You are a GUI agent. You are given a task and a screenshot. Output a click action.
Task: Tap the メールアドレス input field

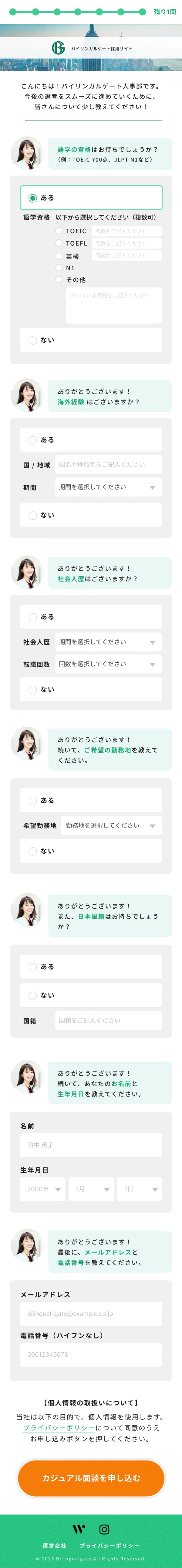pyautogui.click(x=91, y=1313)
